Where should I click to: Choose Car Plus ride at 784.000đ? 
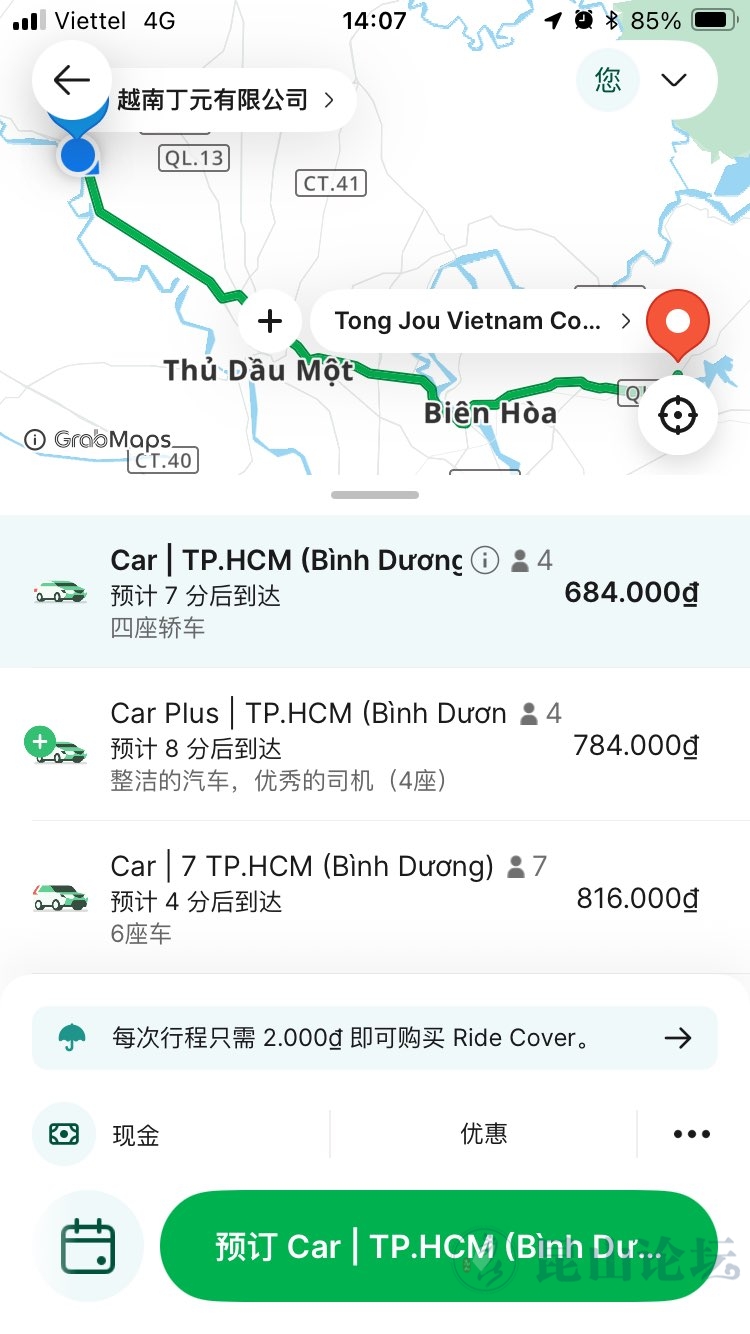click(375, 745)
